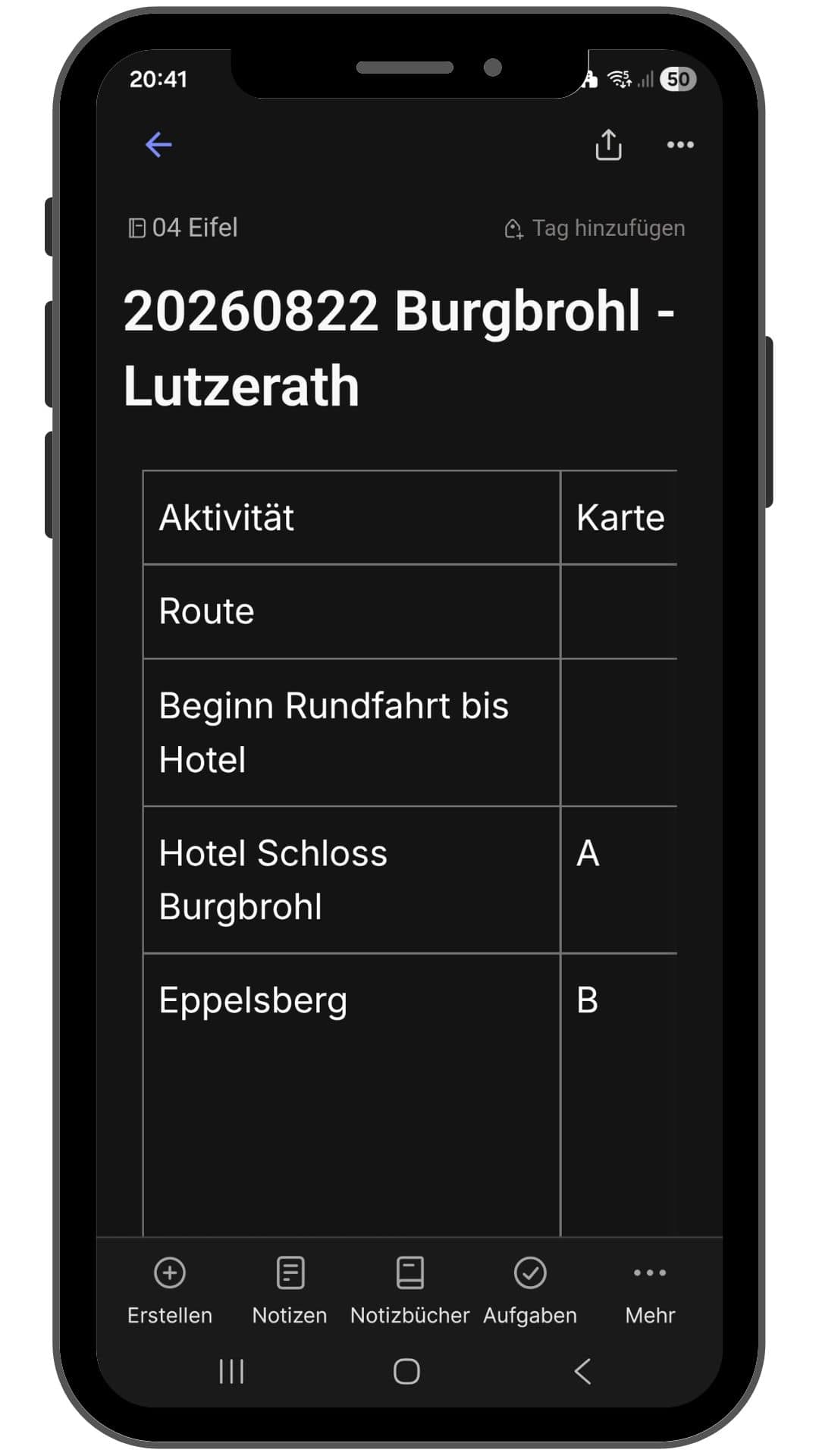Open the system recent apps
The image size is (819, 1456).
click(231, 1371)
